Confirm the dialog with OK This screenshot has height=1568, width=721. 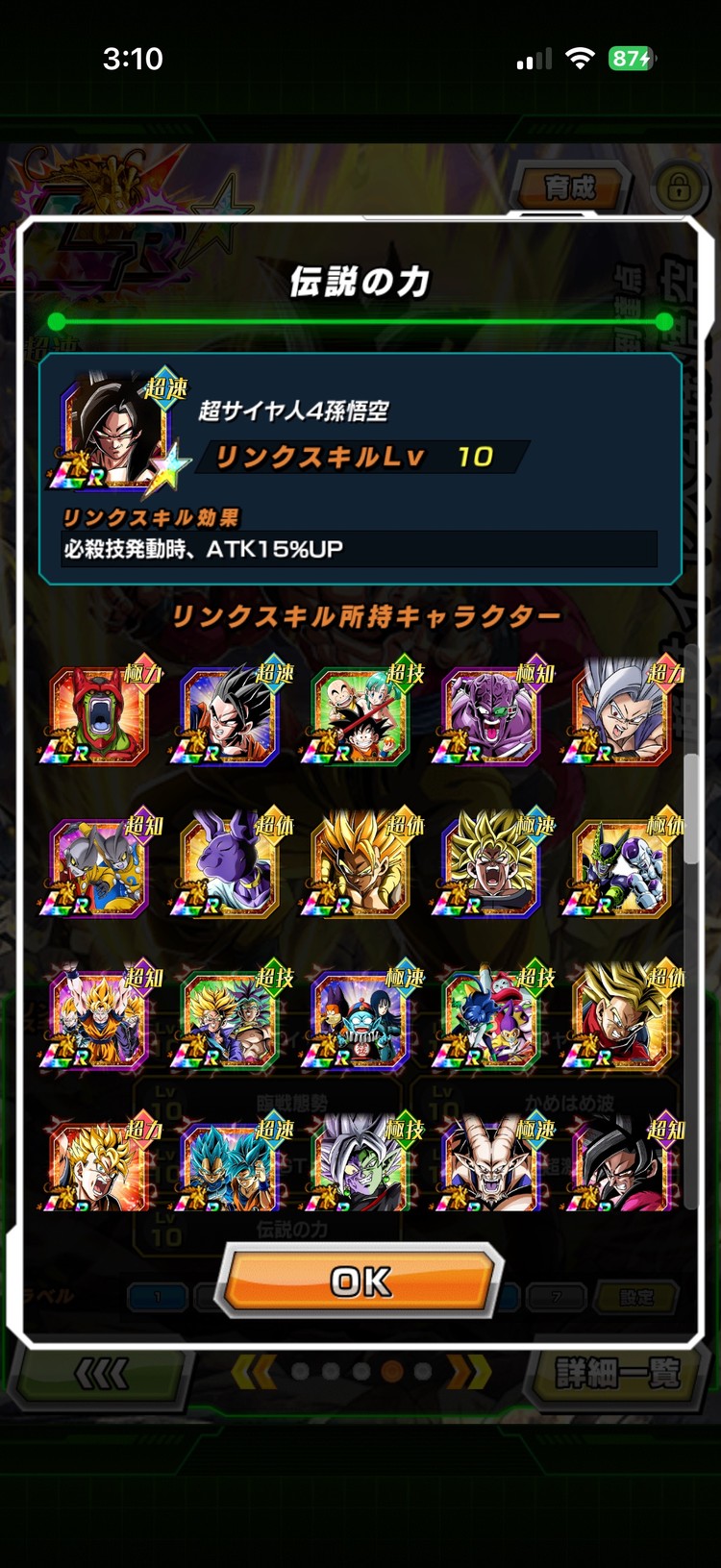[360, 1281]
